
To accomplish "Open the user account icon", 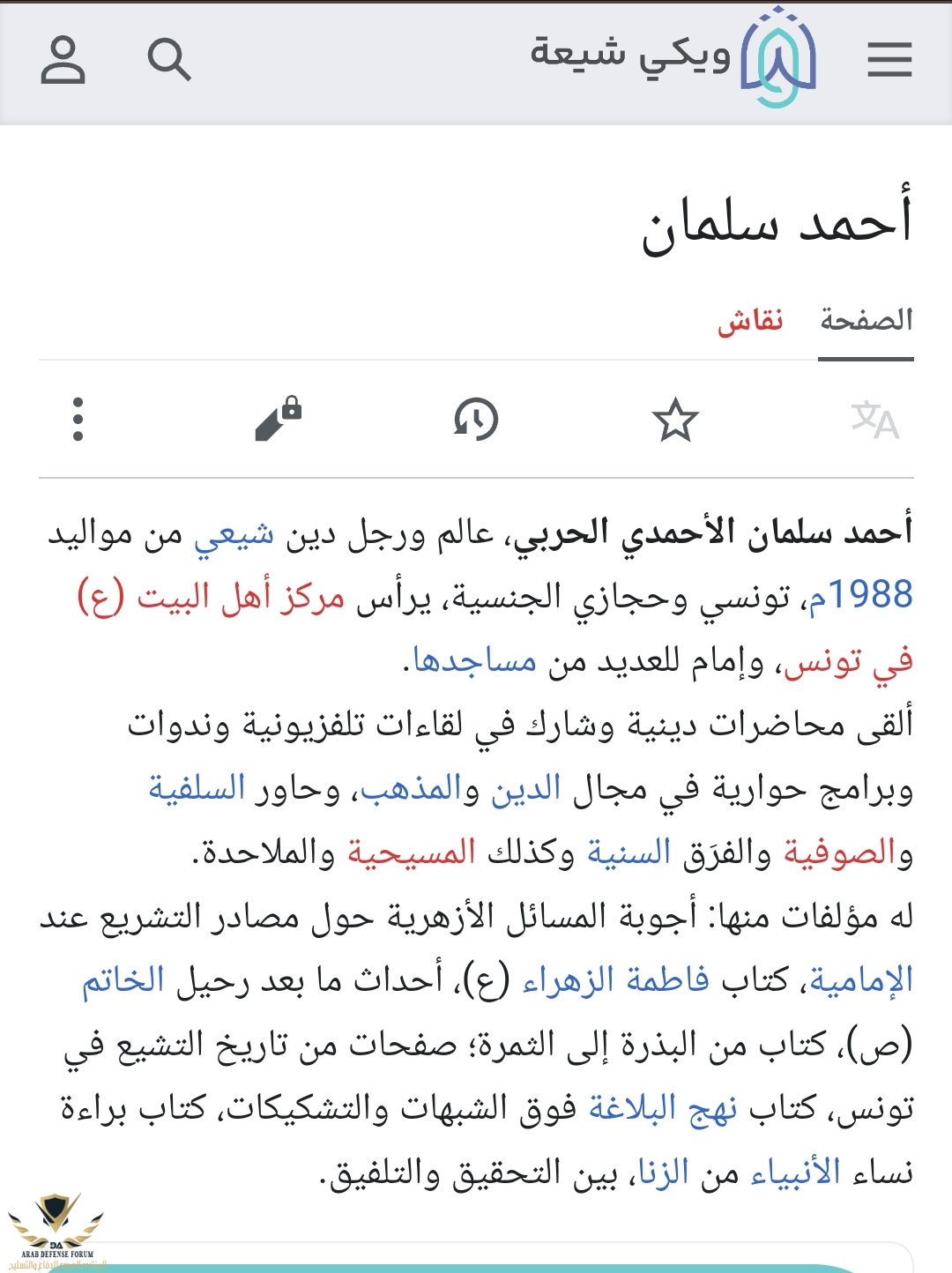I will click(63, 60).
